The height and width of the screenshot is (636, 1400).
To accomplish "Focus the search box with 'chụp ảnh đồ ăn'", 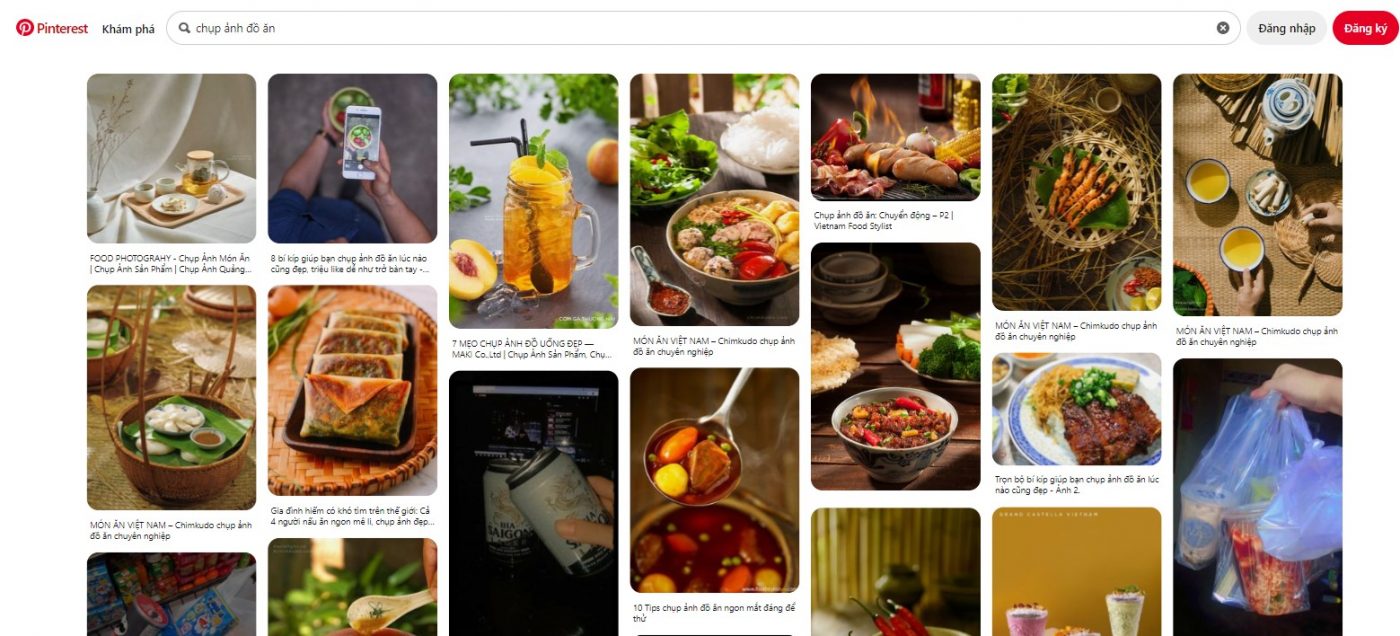I will coord(690,28).
